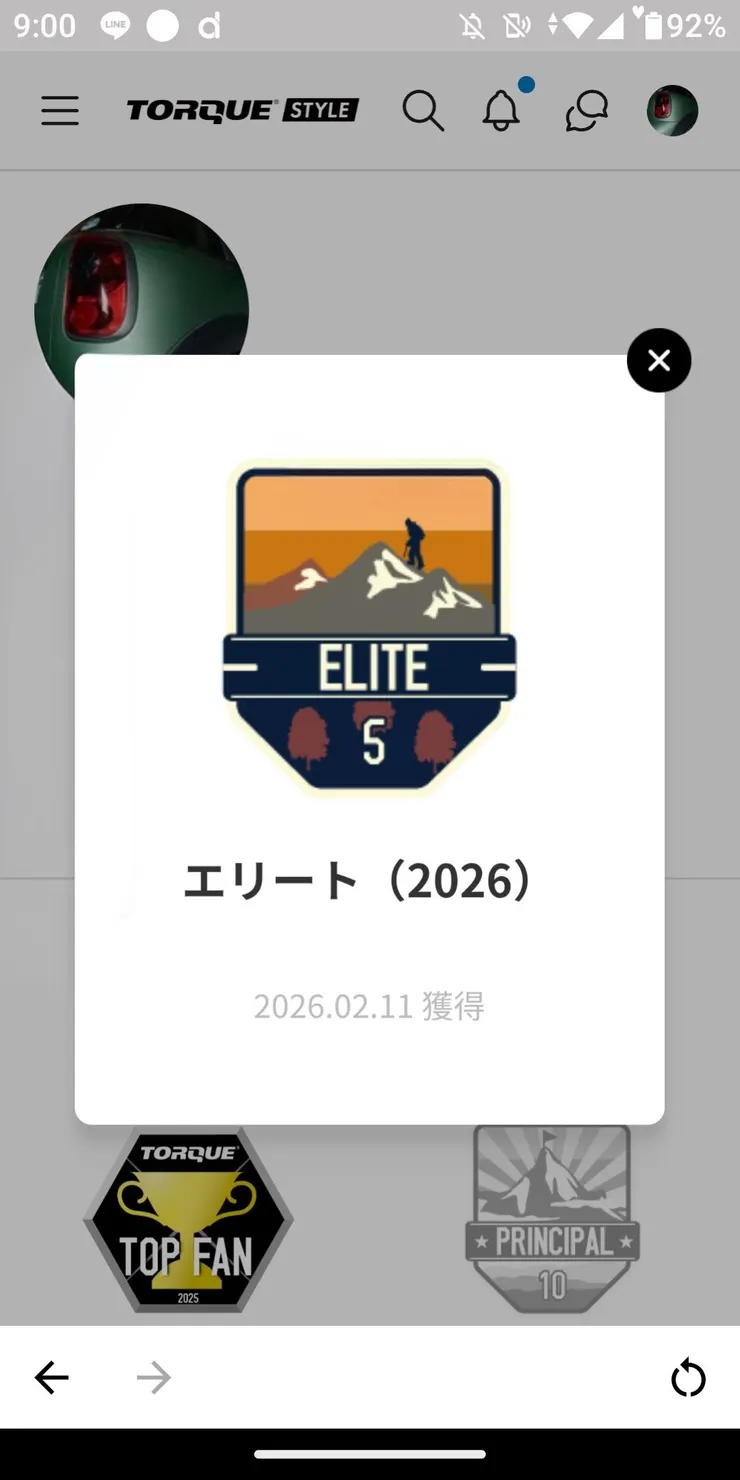
Task: Close the badge detail dialog
Action: 658,360
